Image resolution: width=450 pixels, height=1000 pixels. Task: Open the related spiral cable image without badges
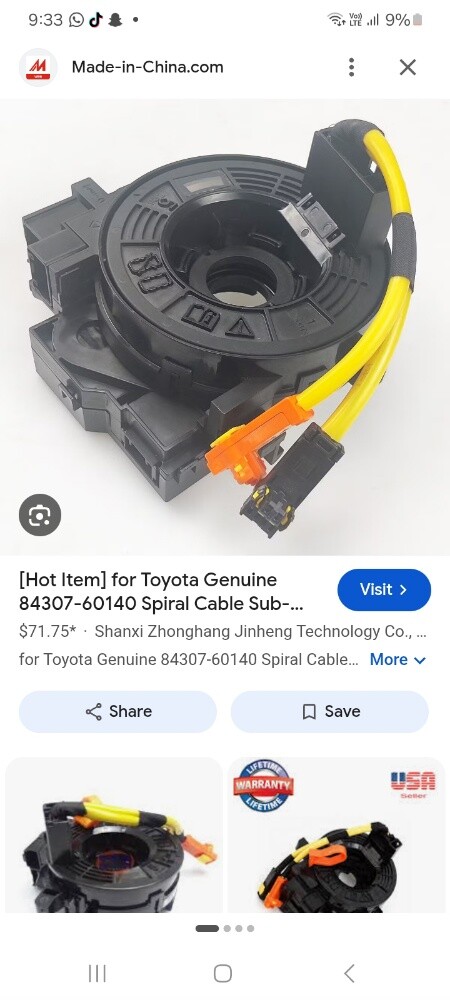coord(113,834)
